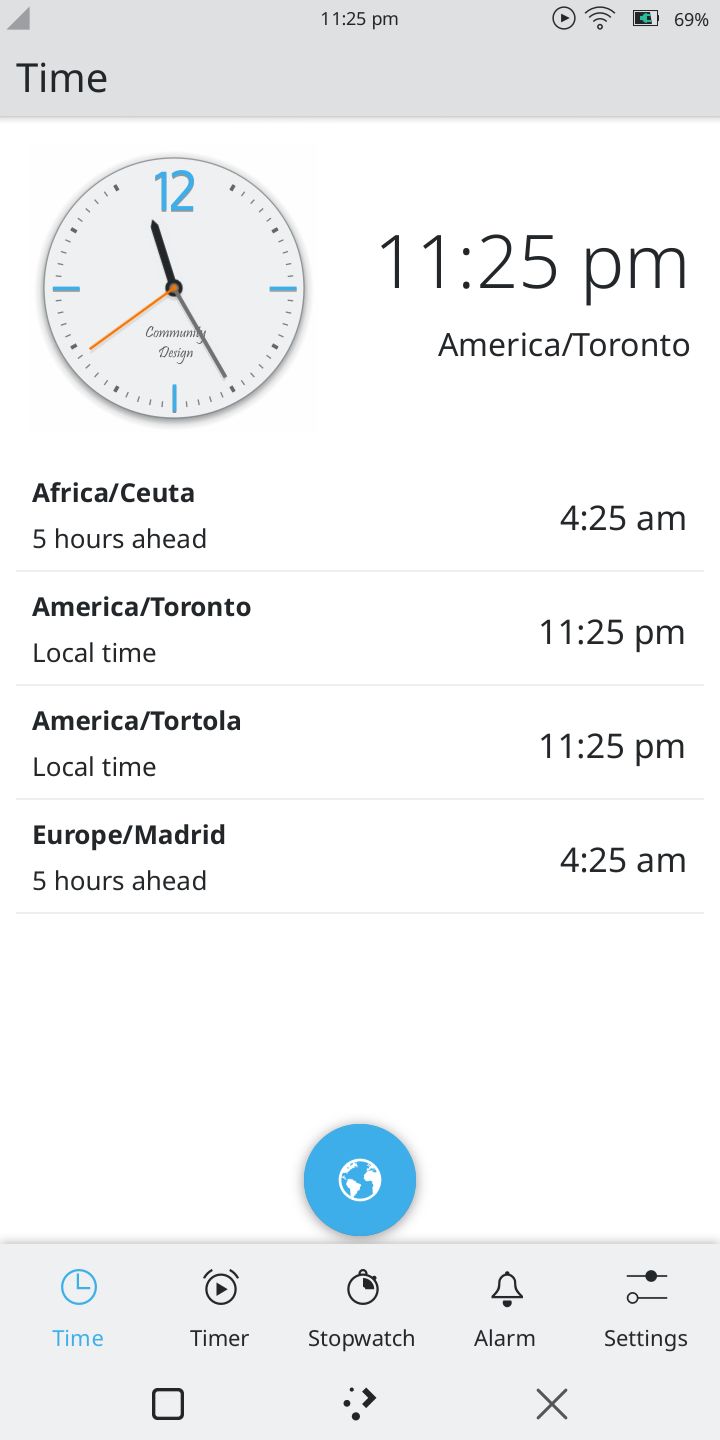Screen dimensions: 720x1440
Task: Tap the large 11:25 pm time display
Action: click(533, 264)
